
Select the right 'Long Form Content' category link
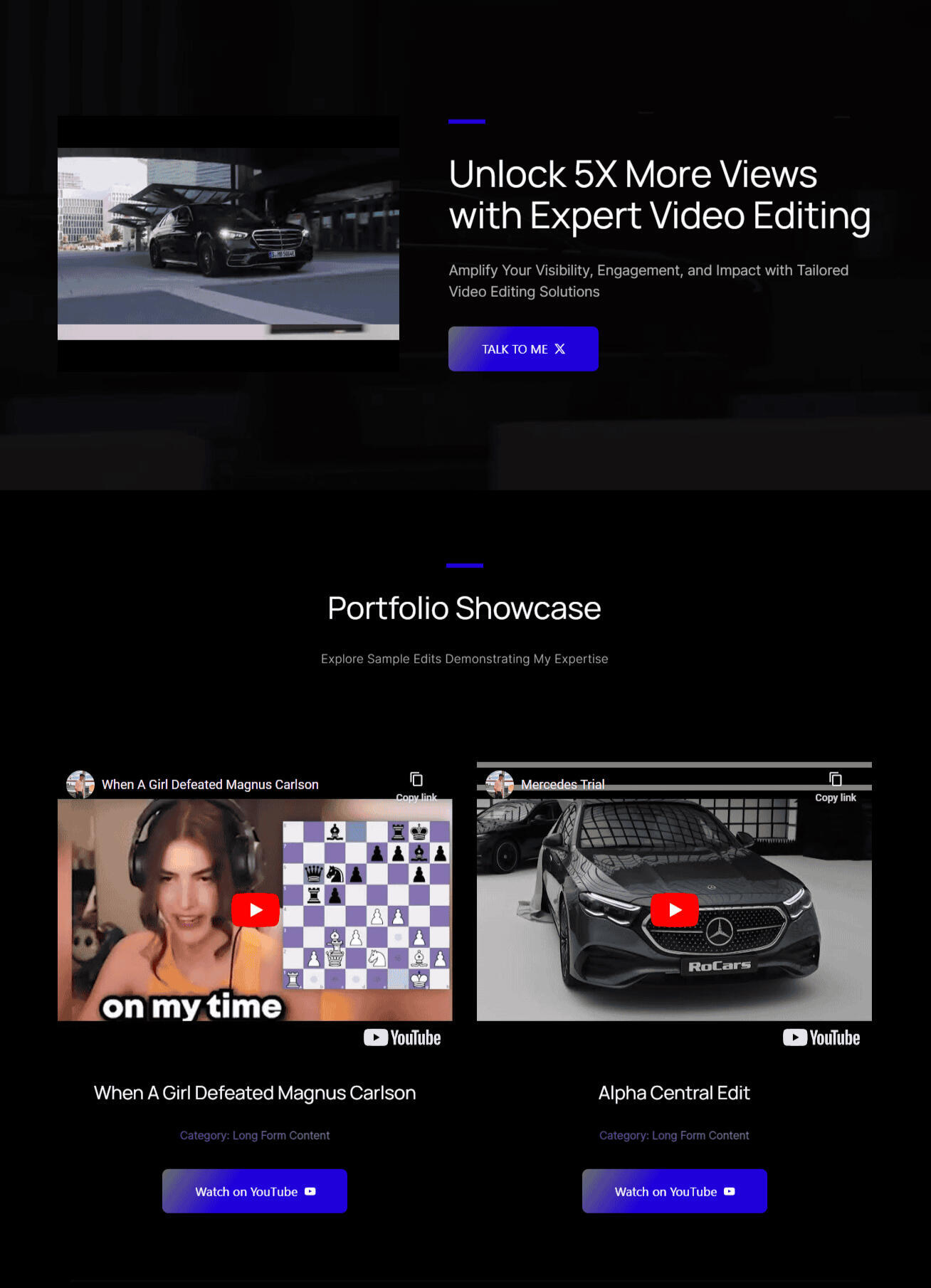point(674,1136)
